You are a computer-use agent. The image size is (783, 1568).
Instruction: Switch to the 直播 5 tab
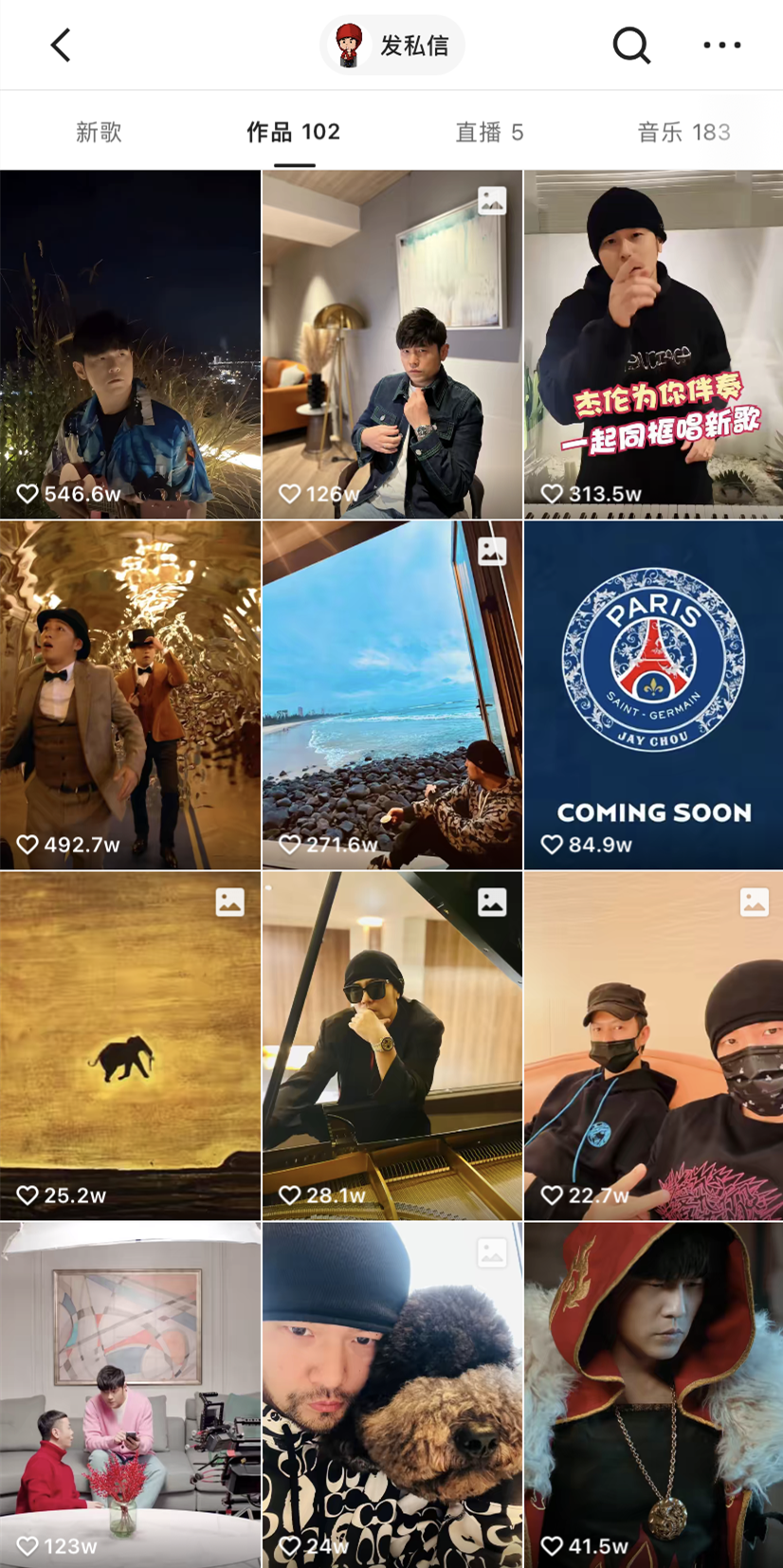click(x=489, y=132)
